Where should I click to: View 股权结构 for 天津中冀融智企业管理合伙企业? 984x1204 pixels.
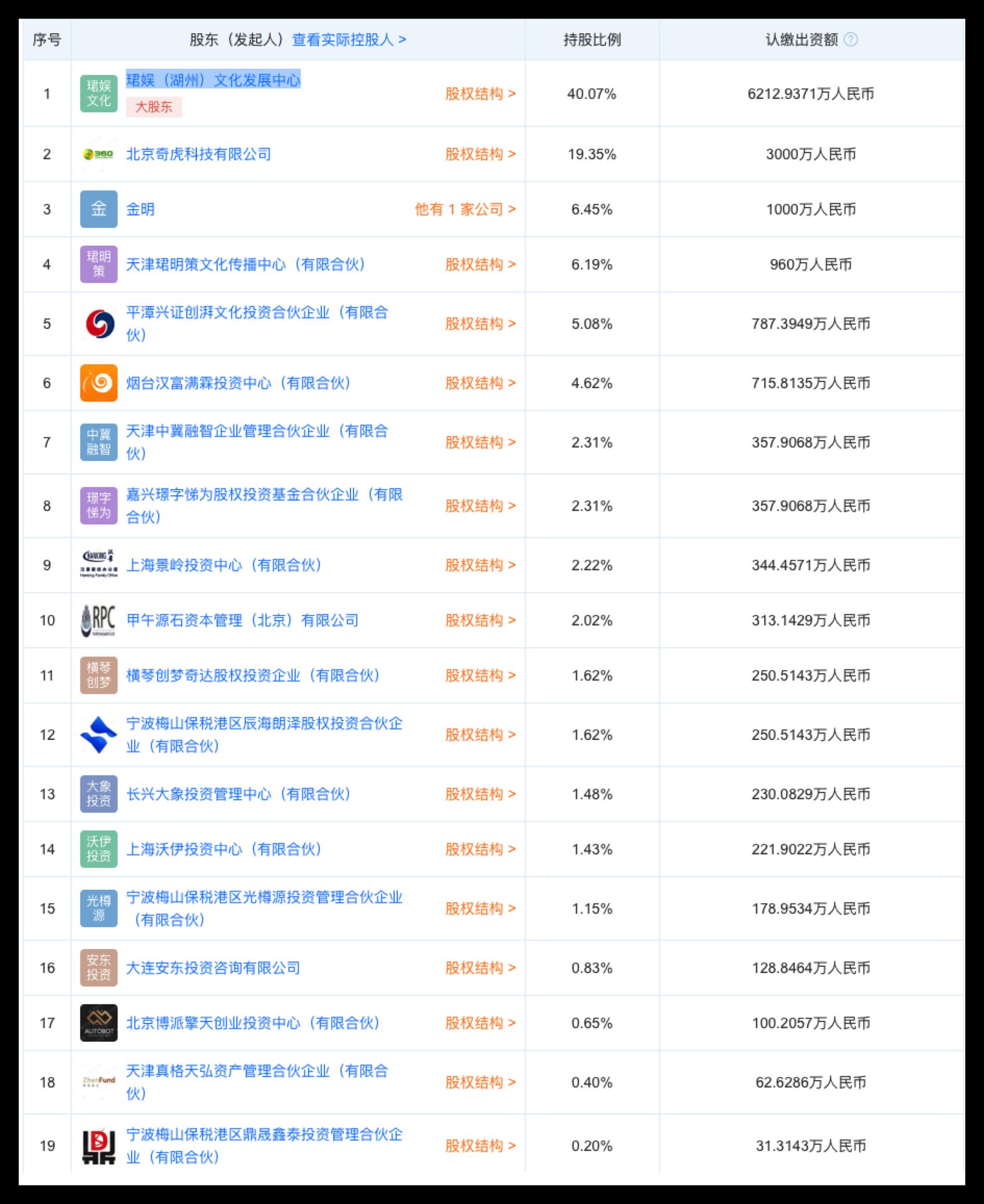coord(480,442)
